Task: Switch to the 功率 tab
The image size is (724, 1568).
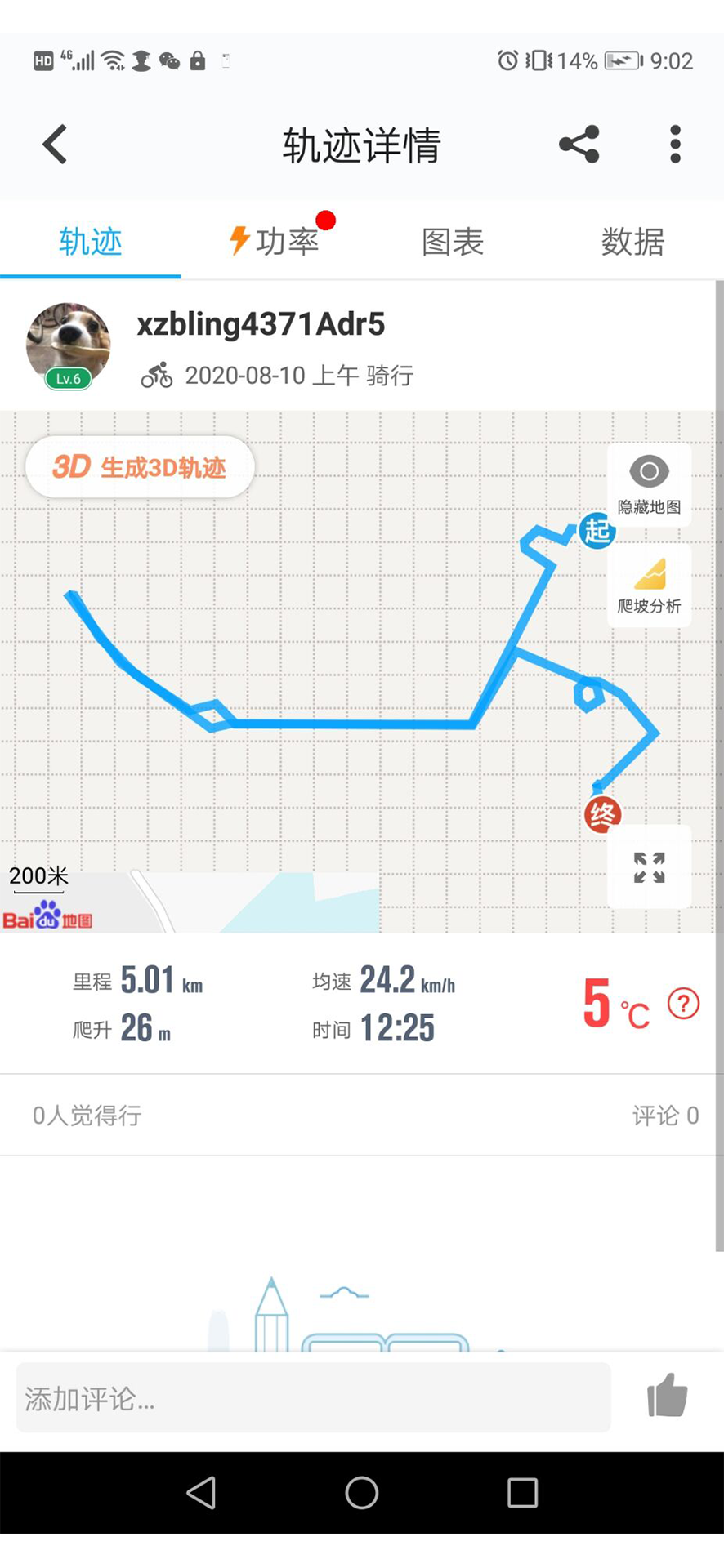Action: click(x=274, y=242)
